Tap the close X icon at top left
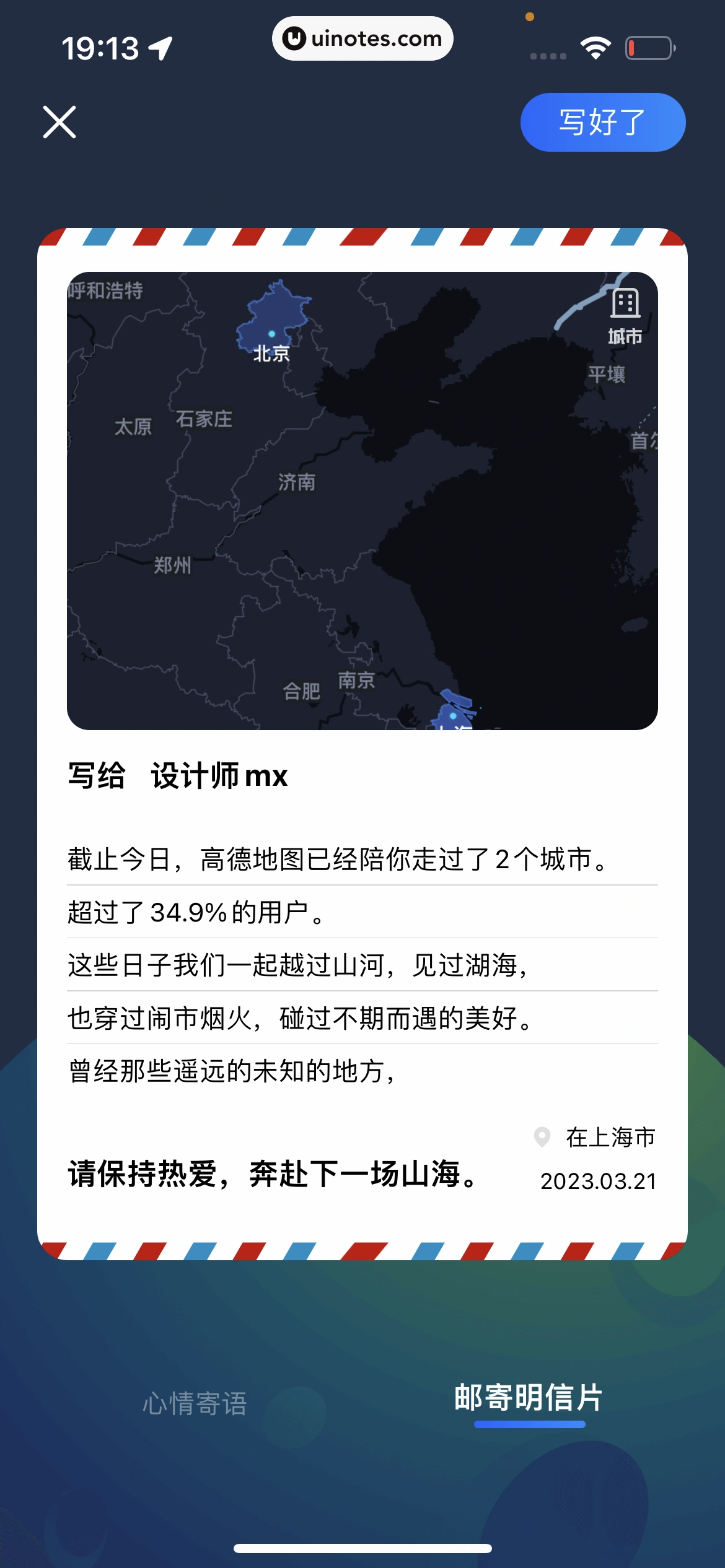This screenshot has width=725, height=1568. pos(60,123)
